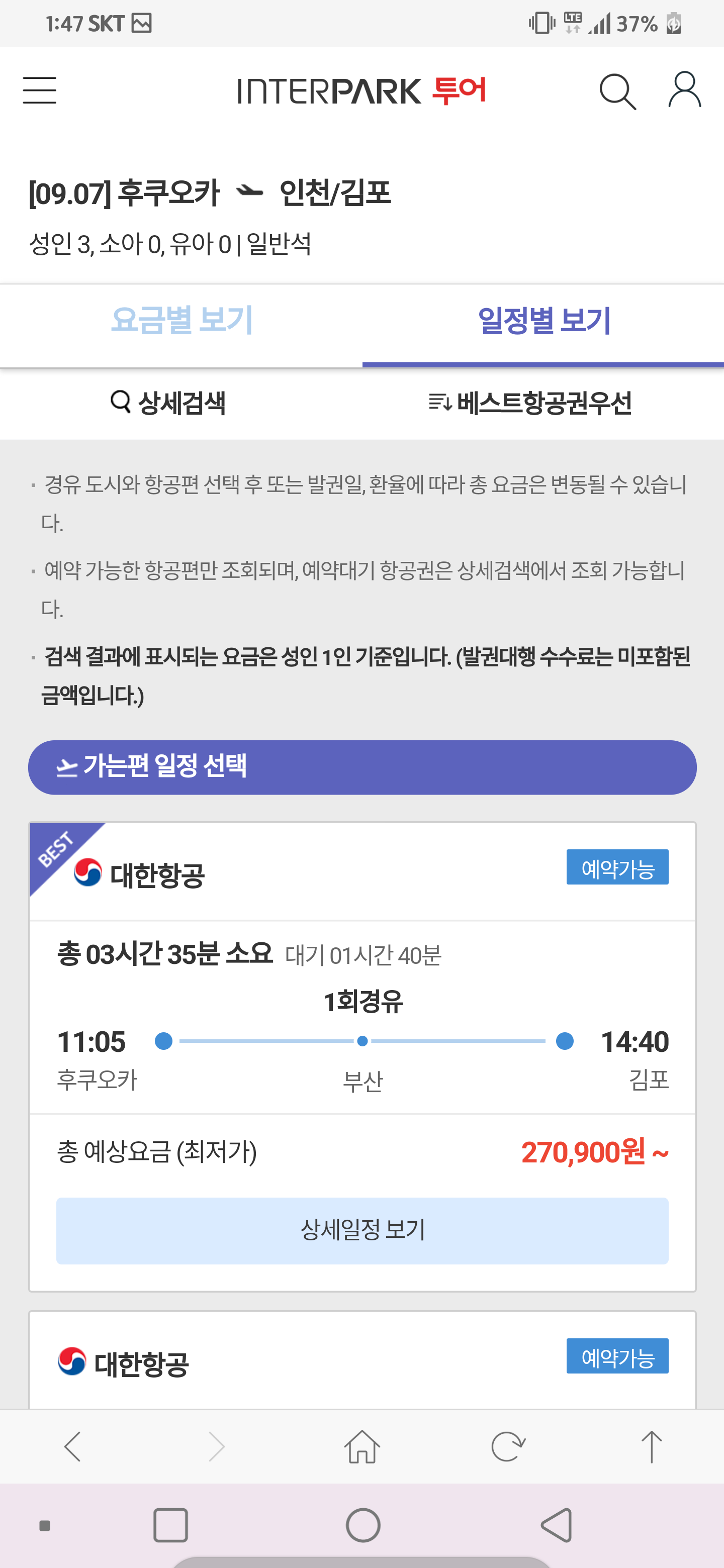
Task: Tap 상세일정 보기 for 270,900원 flight
Action: pos(363,1230)
